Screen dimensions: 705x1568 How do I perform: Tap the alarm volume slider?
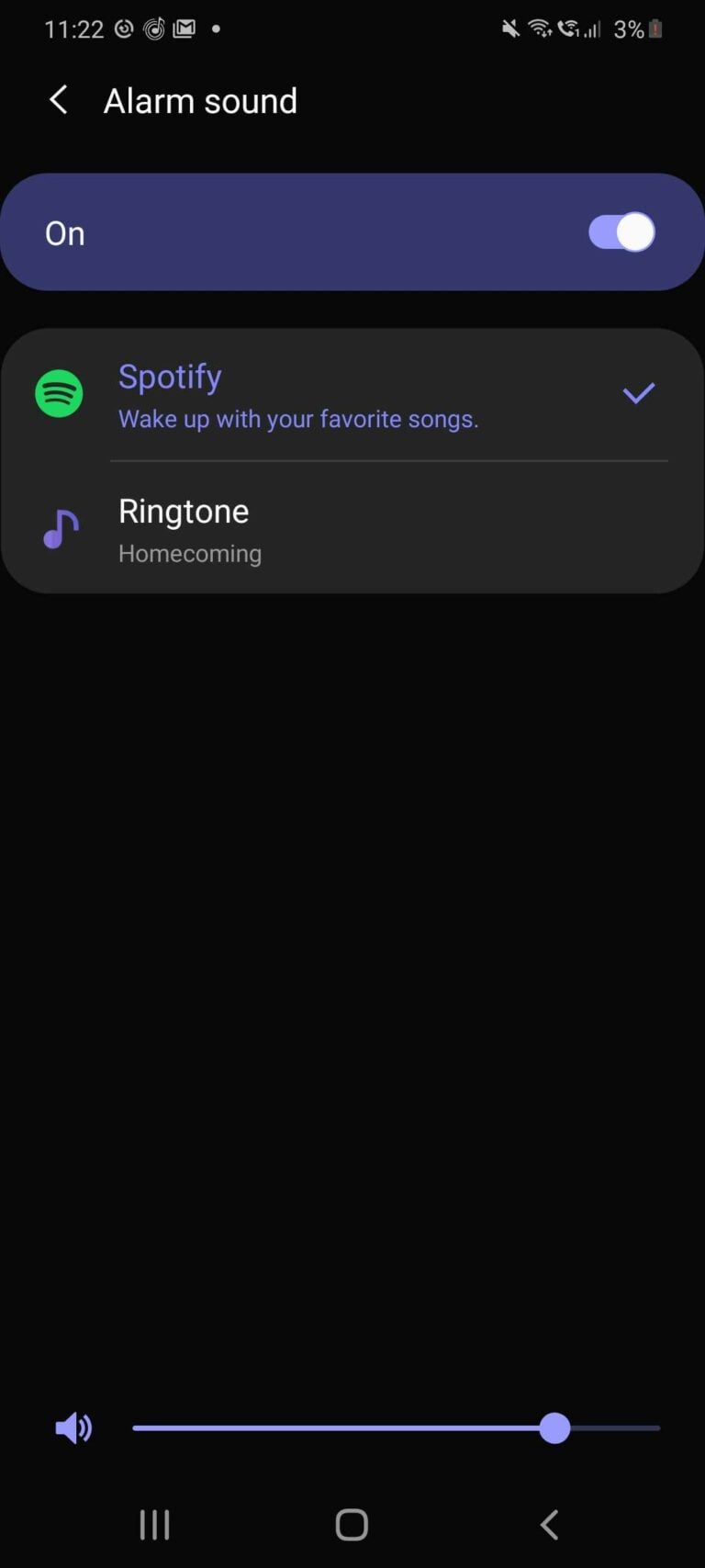(x=396, y=1428)
